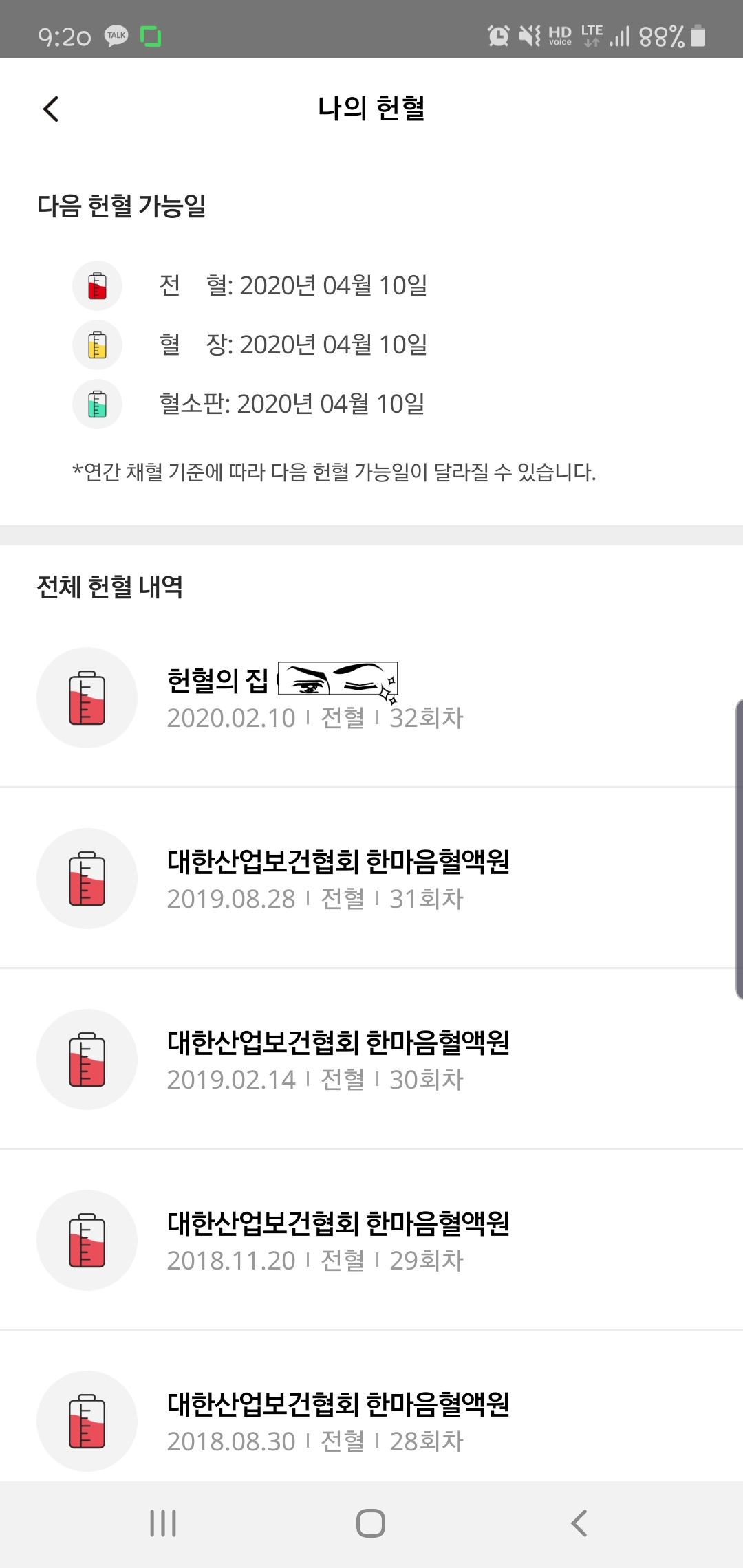Go back from 나의 헌혈 page

(52, 109)
